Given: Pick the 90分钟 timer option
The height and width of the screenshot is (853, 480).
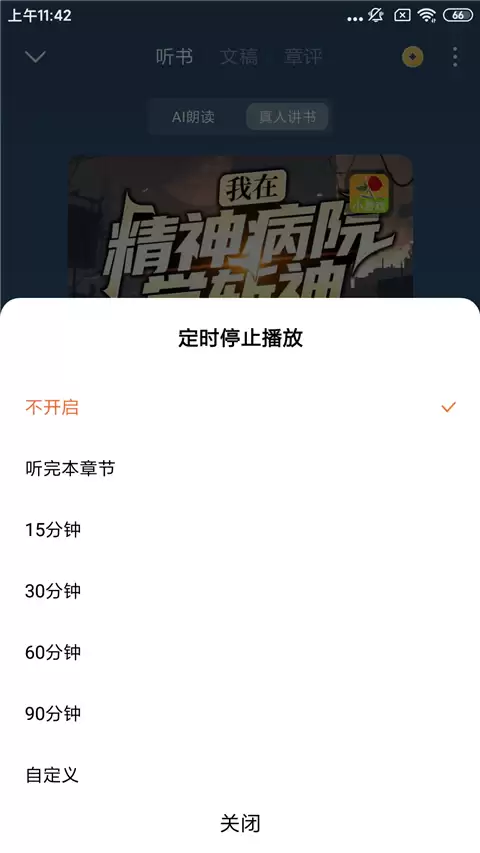Looking at the screenshot, I should (x=240, y=713).
